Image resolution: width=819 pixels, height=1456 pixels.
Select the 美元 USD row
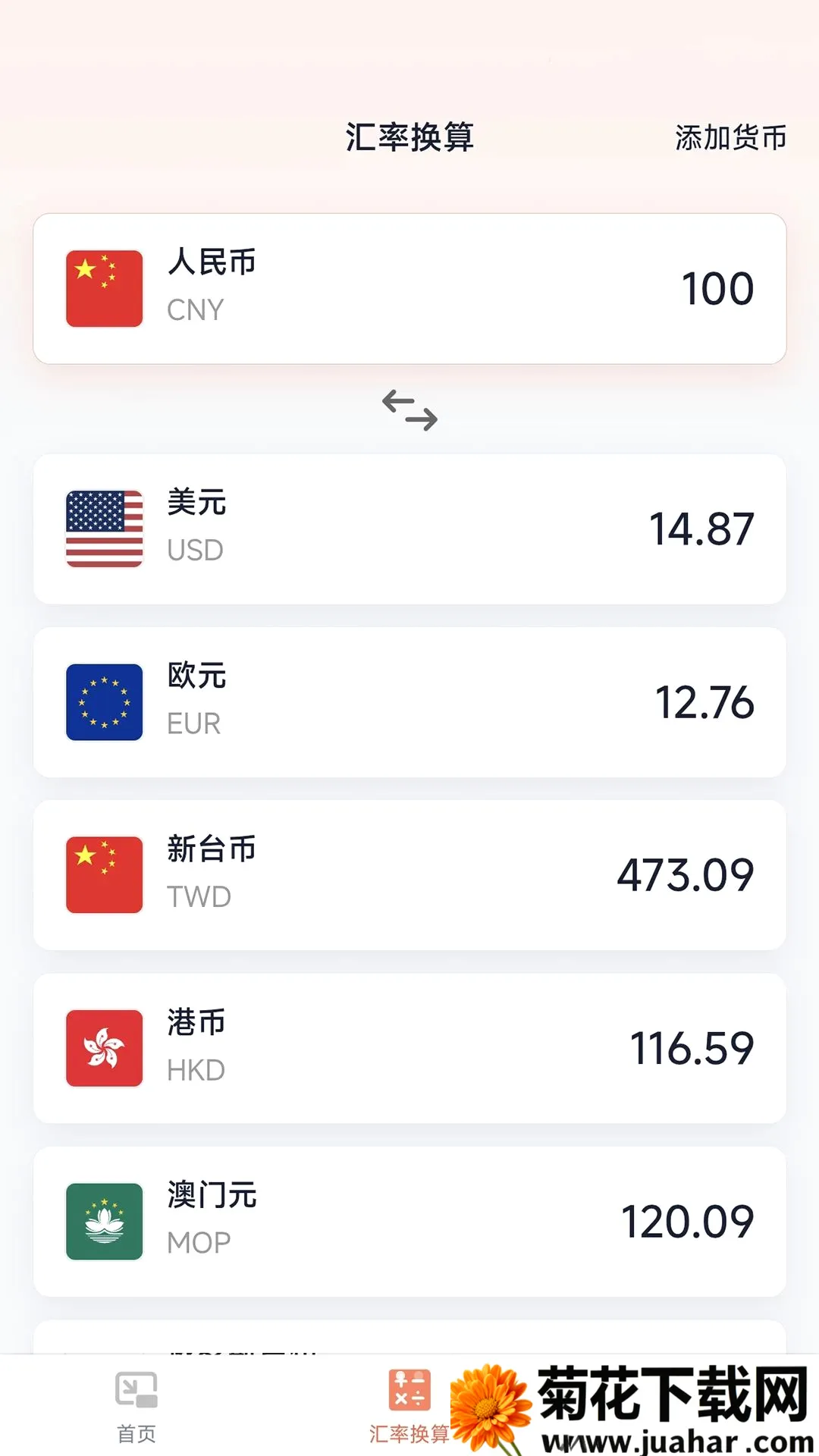coord(409,529)
